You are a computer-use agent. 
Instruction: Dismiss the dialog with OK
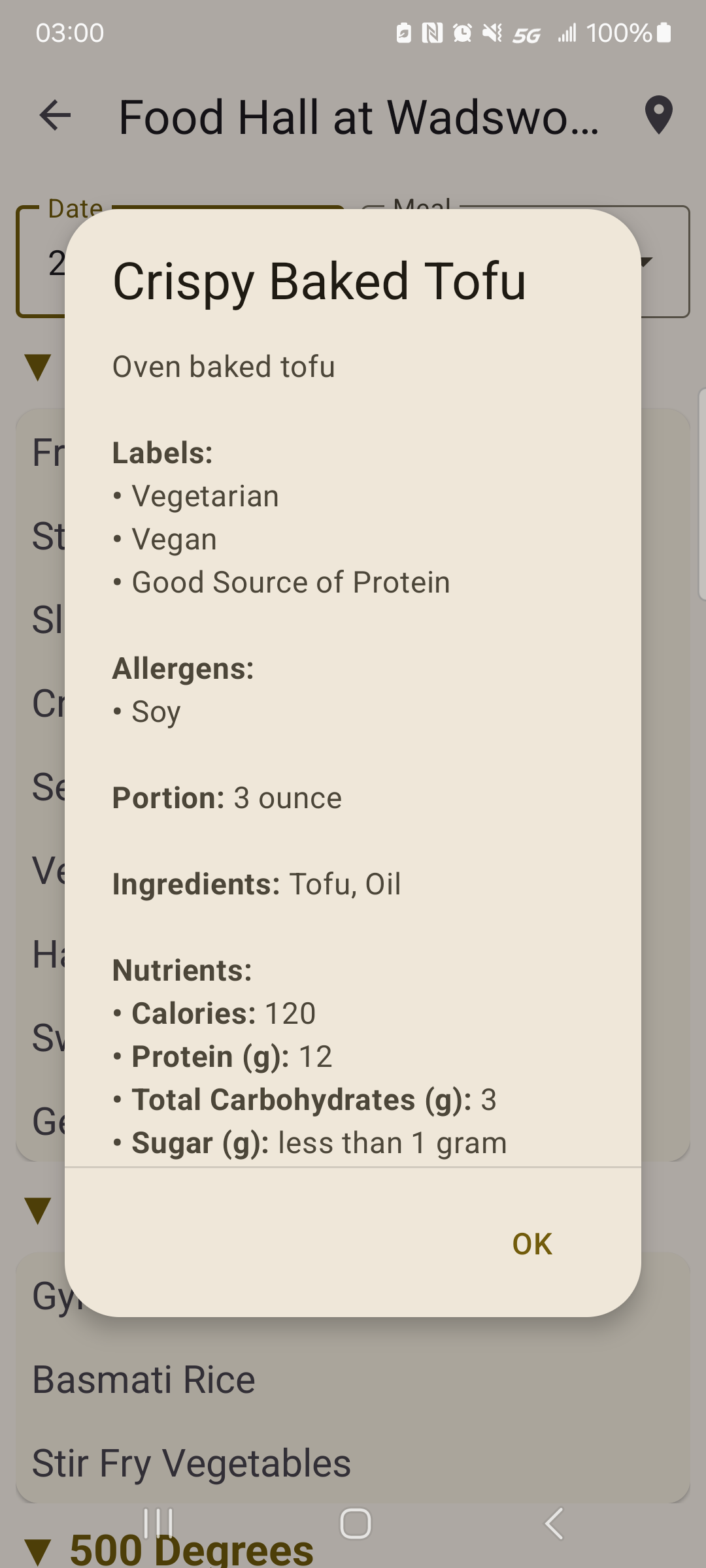point(531,1244)
